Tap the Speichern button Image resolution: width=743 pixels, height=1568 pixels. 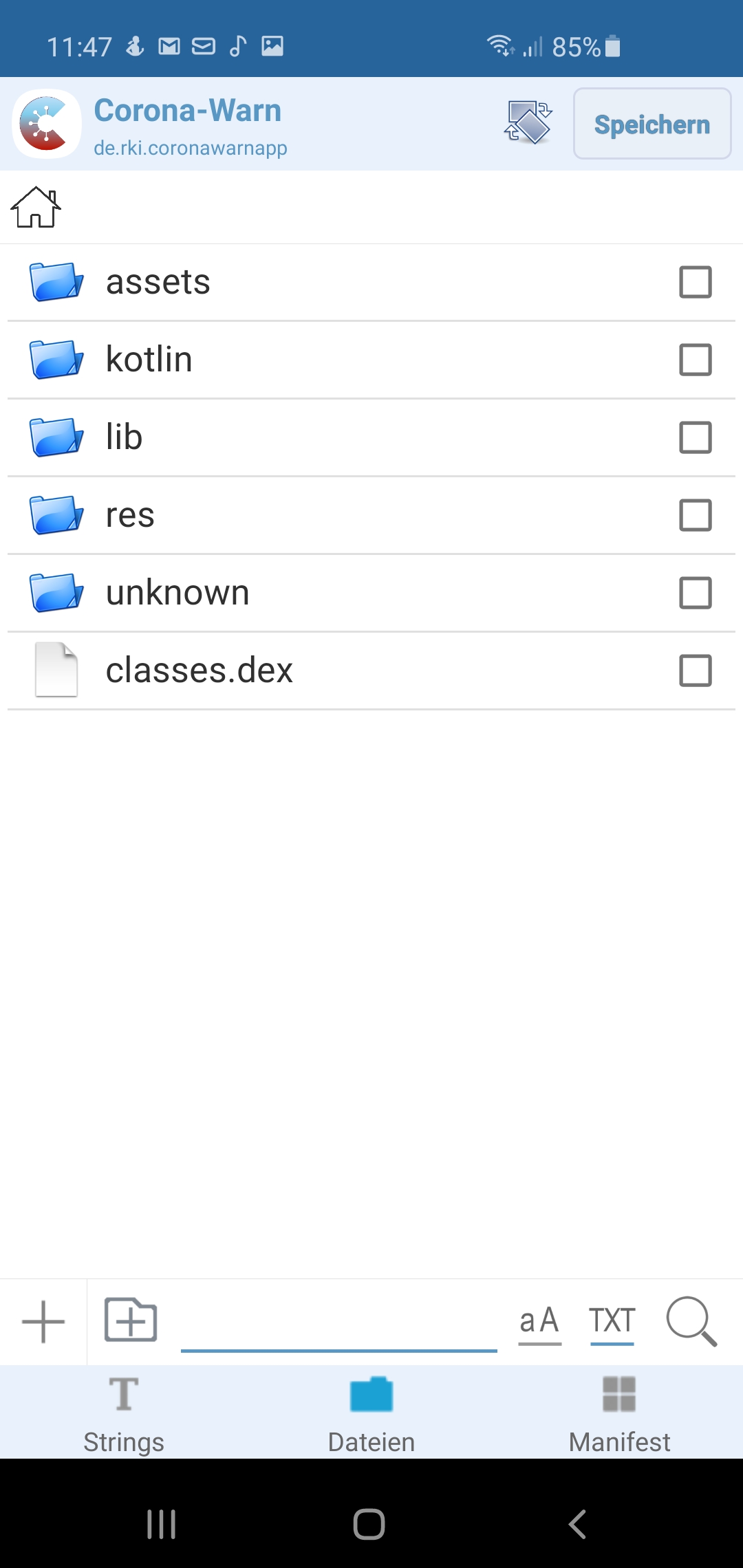652,124
